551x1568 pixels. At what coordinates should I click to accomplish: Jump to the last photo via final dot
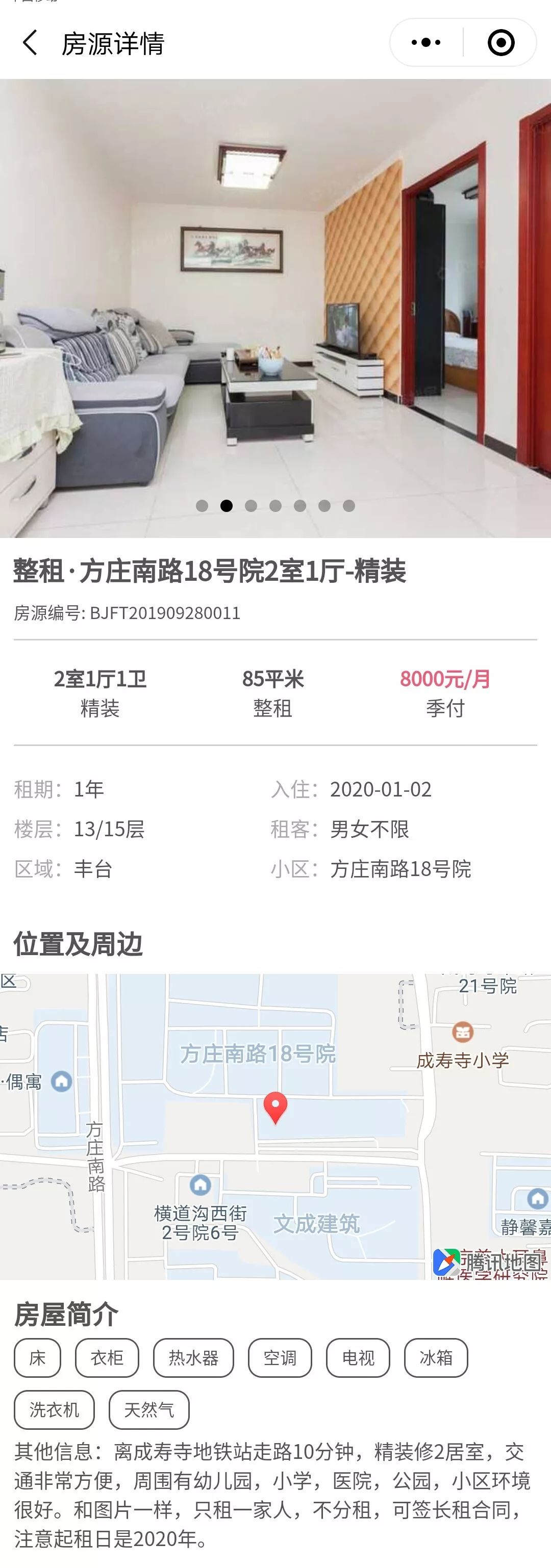click(348, 505)
